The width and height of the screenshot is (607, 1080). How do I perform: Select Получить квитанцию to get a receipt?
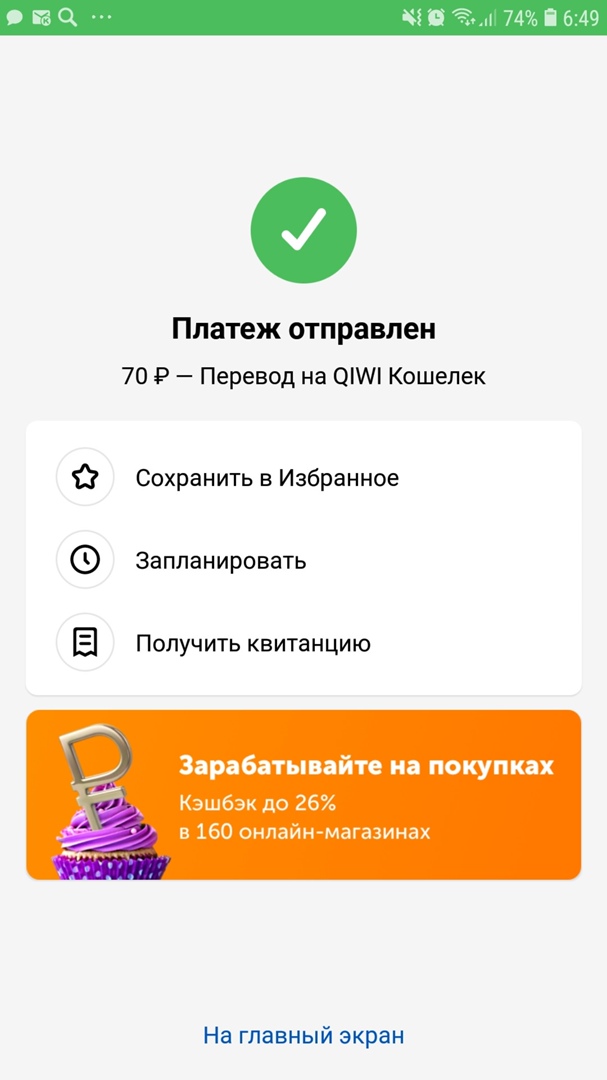[253, 643]
